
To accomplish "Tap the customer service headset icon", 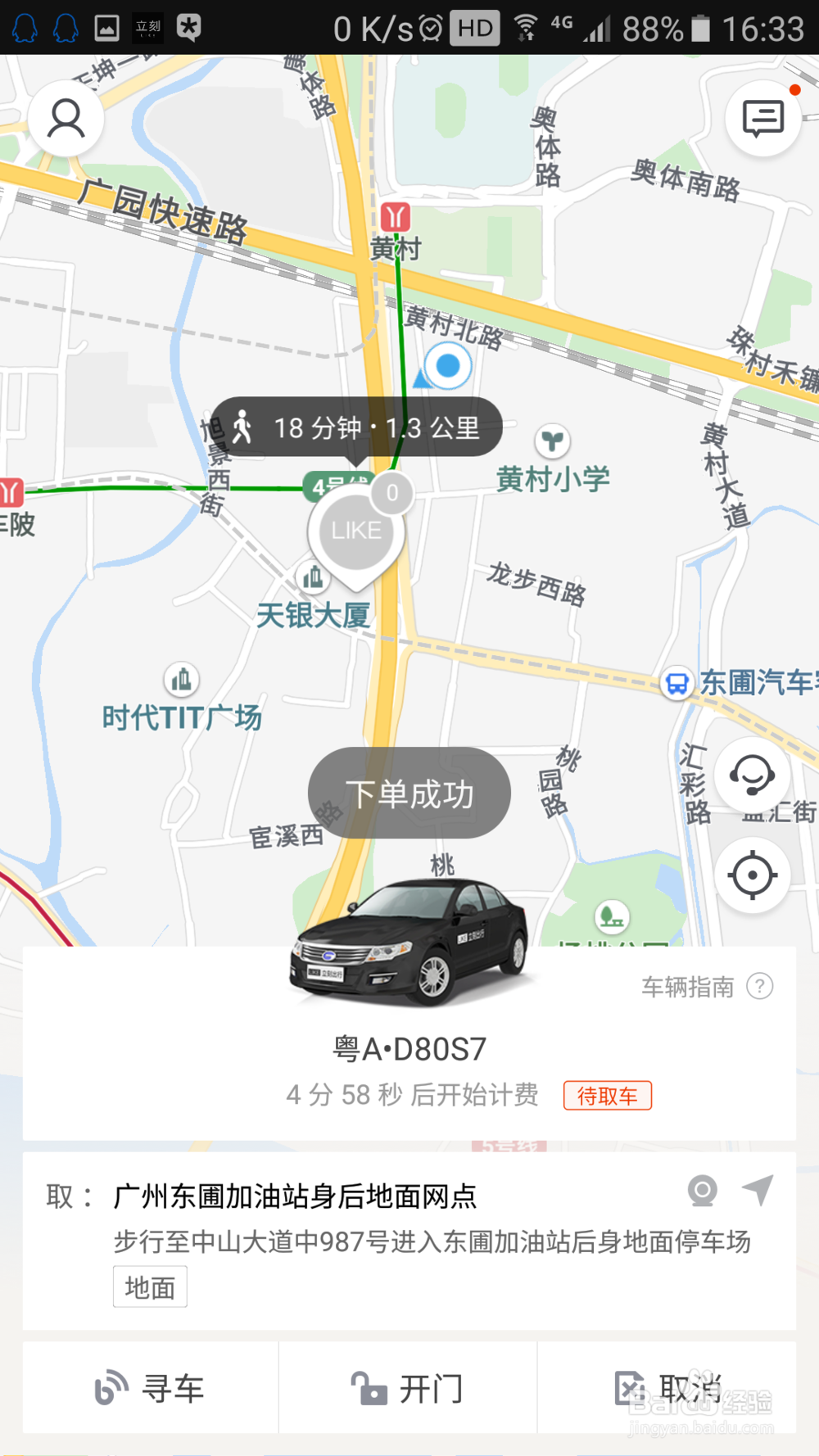I will coord(753,775).
